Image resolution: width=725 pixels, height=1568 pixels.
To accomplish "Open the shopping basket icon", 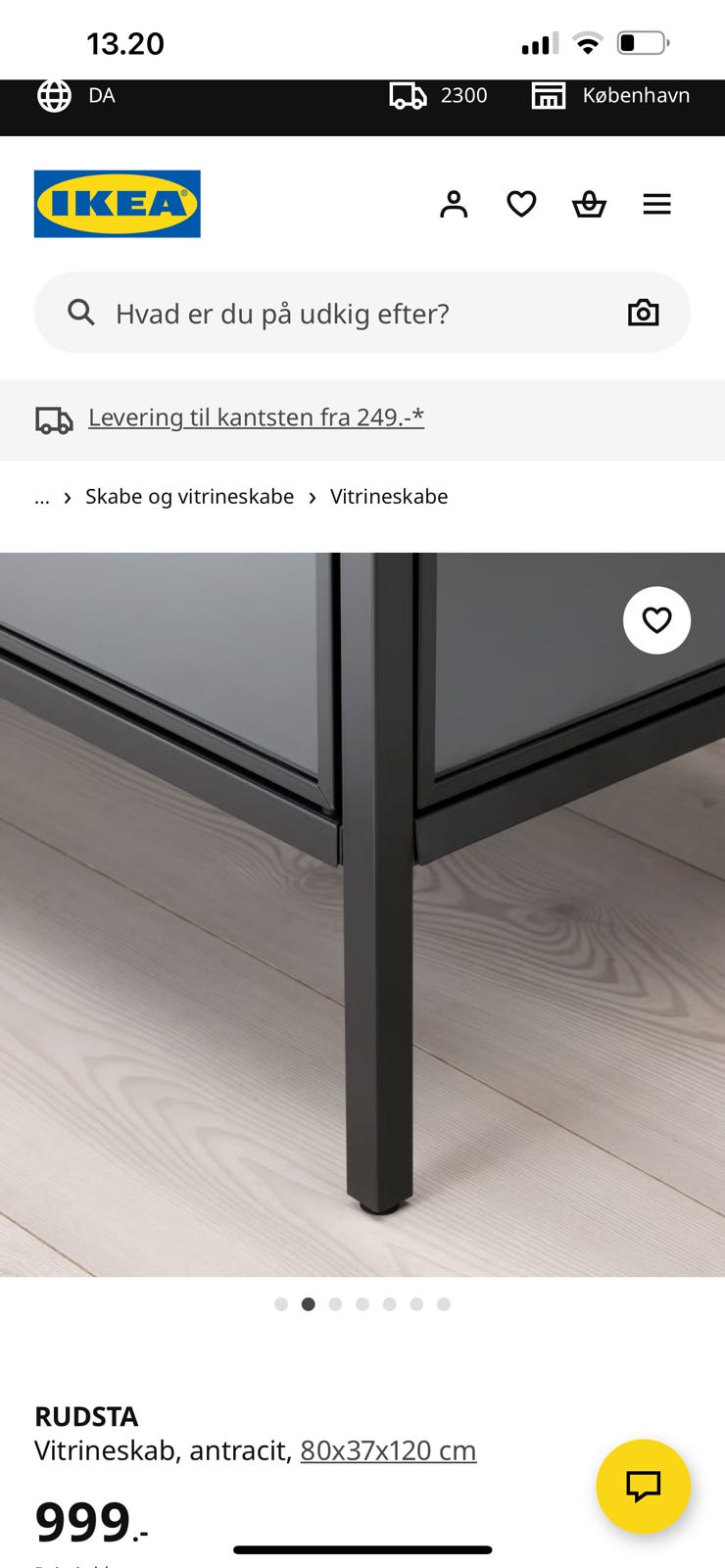I will tap(590, 204).
